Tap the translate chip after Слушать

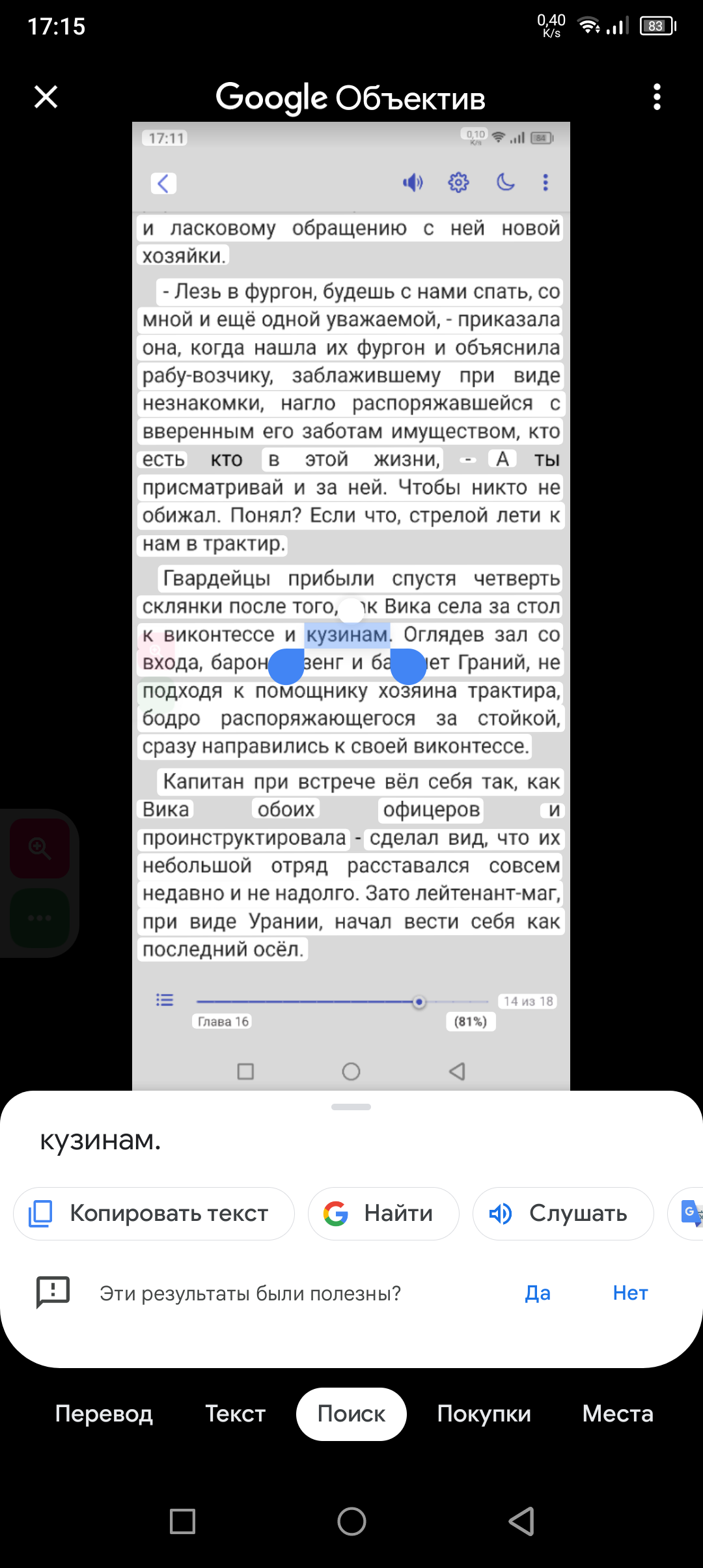pyautogui.click(x=689, y=1214)
